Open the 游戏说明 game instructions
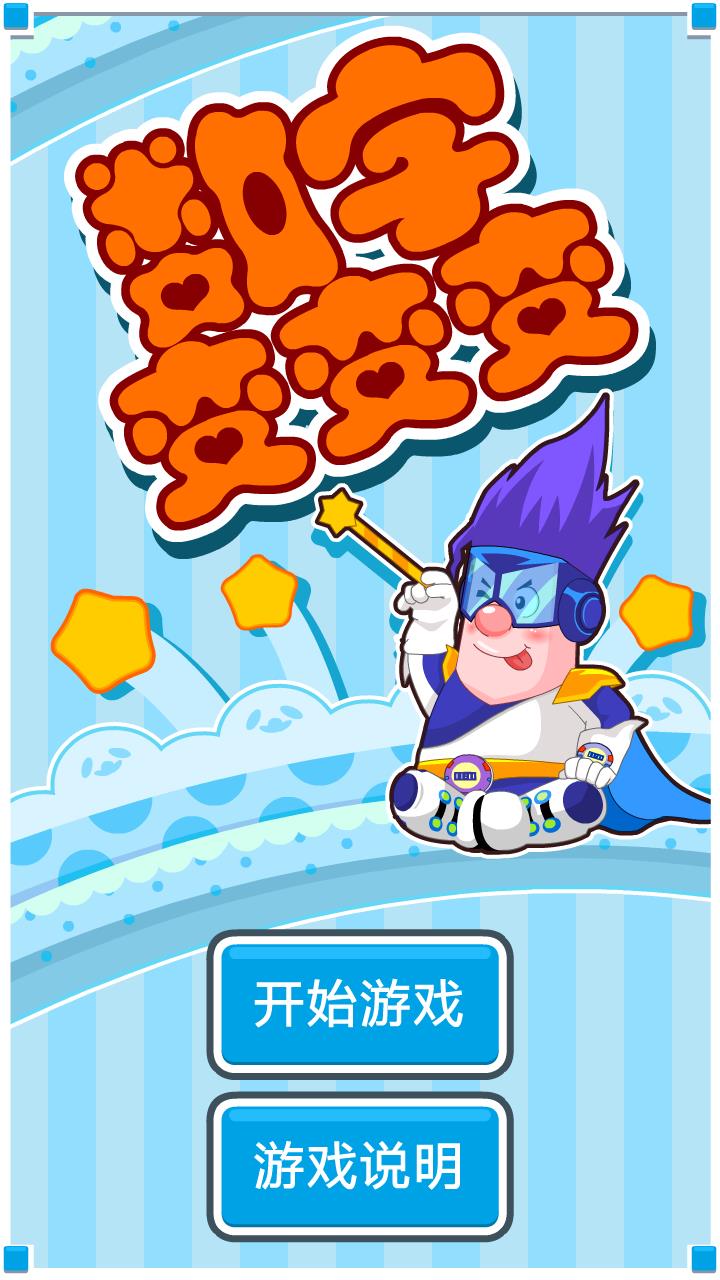Screen dimensions: 720x1280 pyautogui.click(x=359, y=1166)
